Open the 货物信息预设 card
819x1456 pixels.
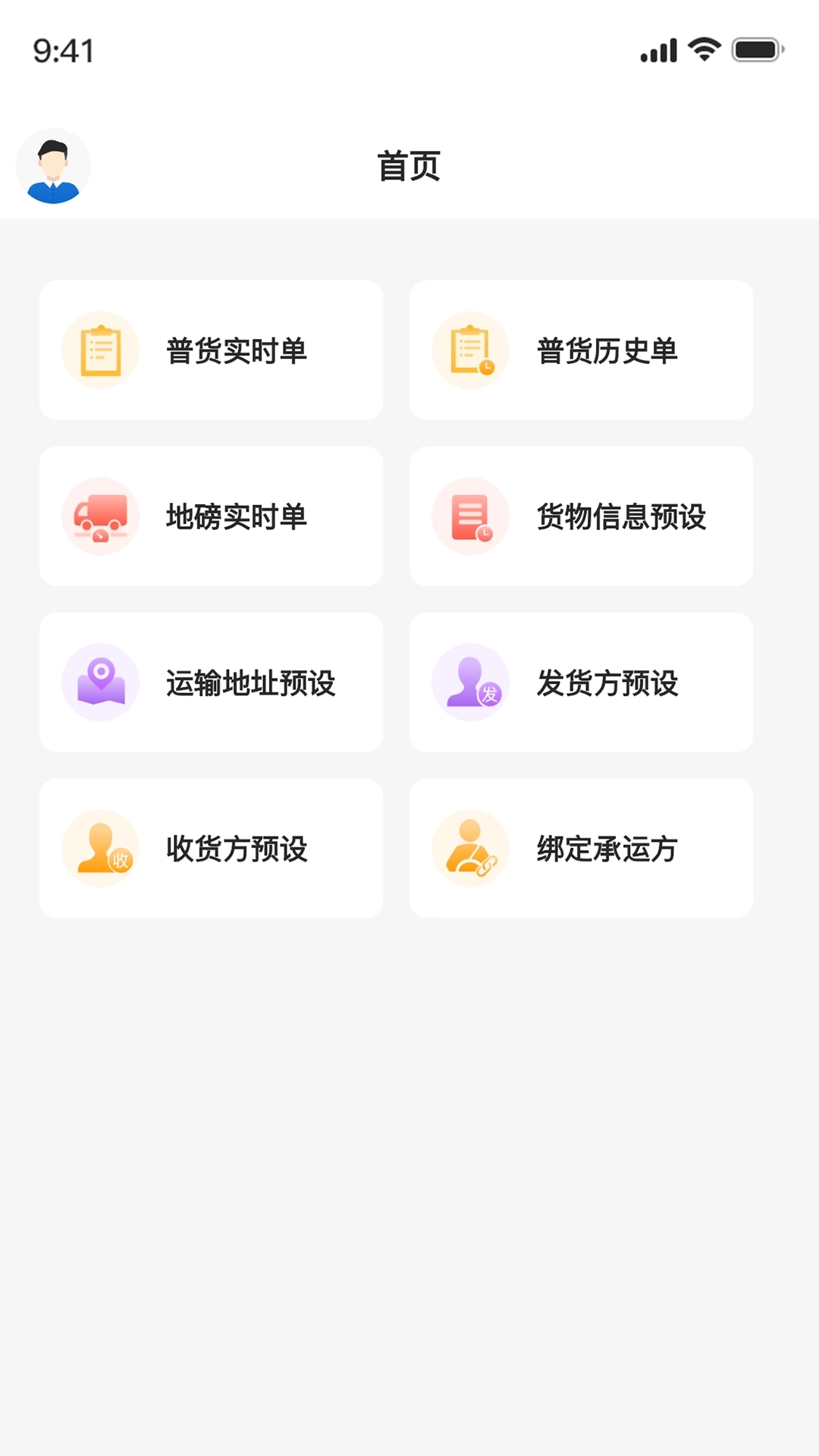pos(582,516)
